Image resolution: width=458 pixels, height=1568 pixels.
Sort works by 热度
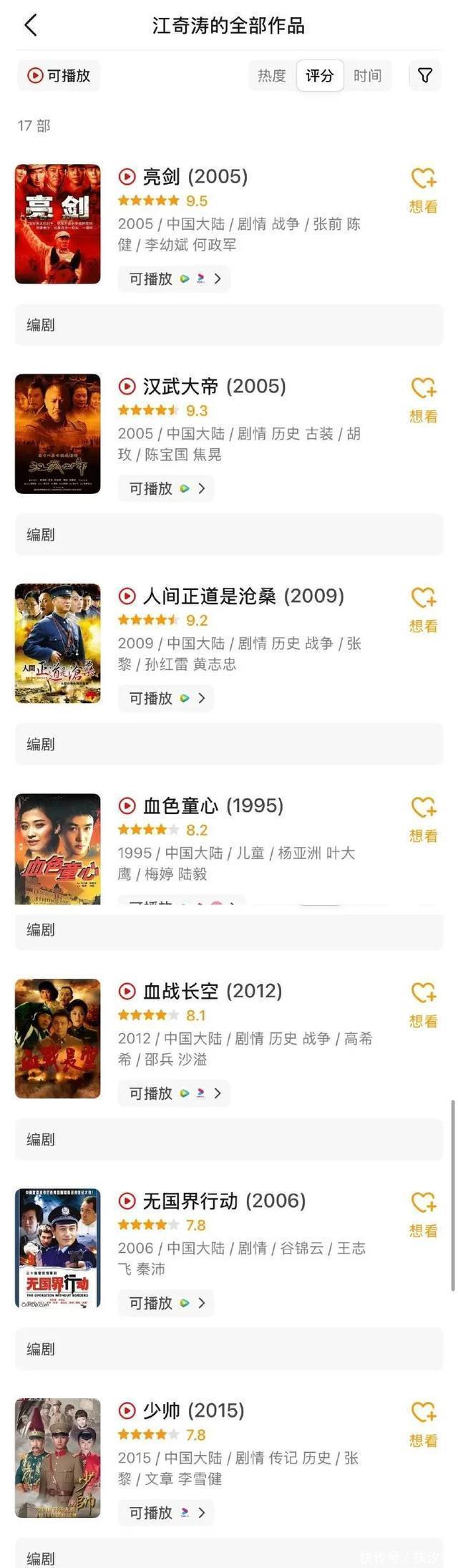click(x=272, y=75)
